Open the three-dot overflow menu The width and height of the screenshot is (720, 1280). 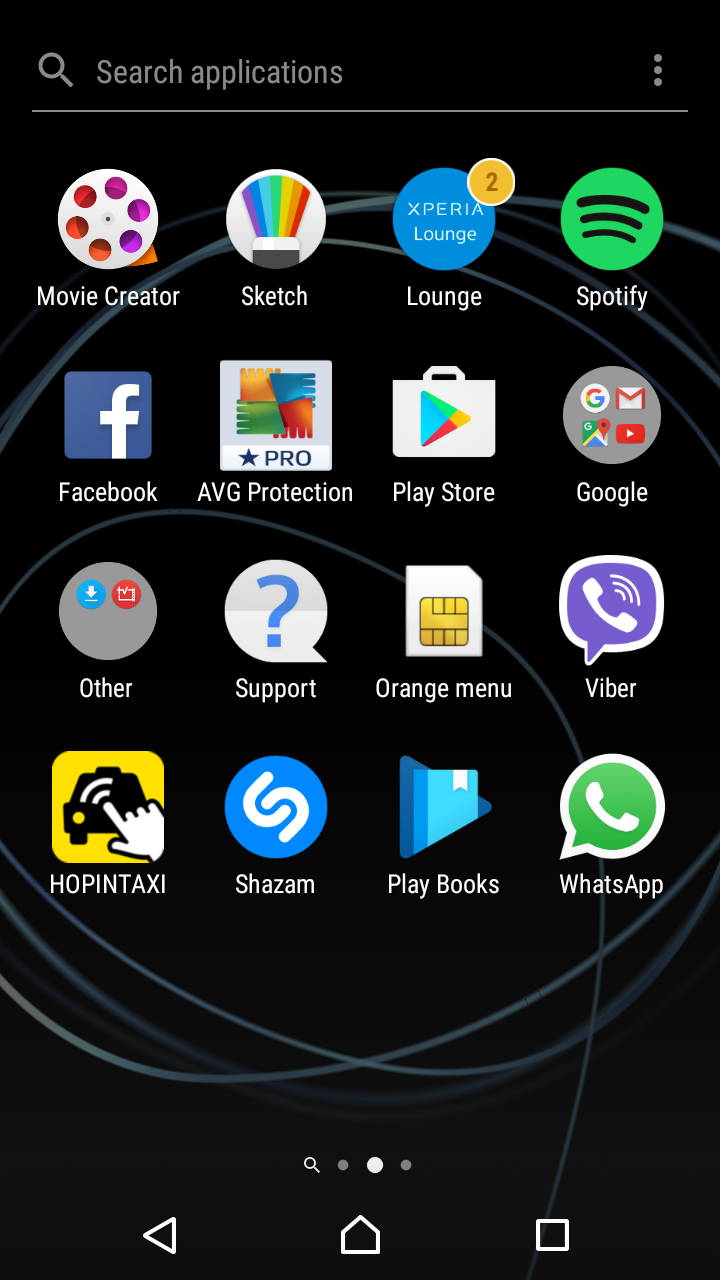657,70
